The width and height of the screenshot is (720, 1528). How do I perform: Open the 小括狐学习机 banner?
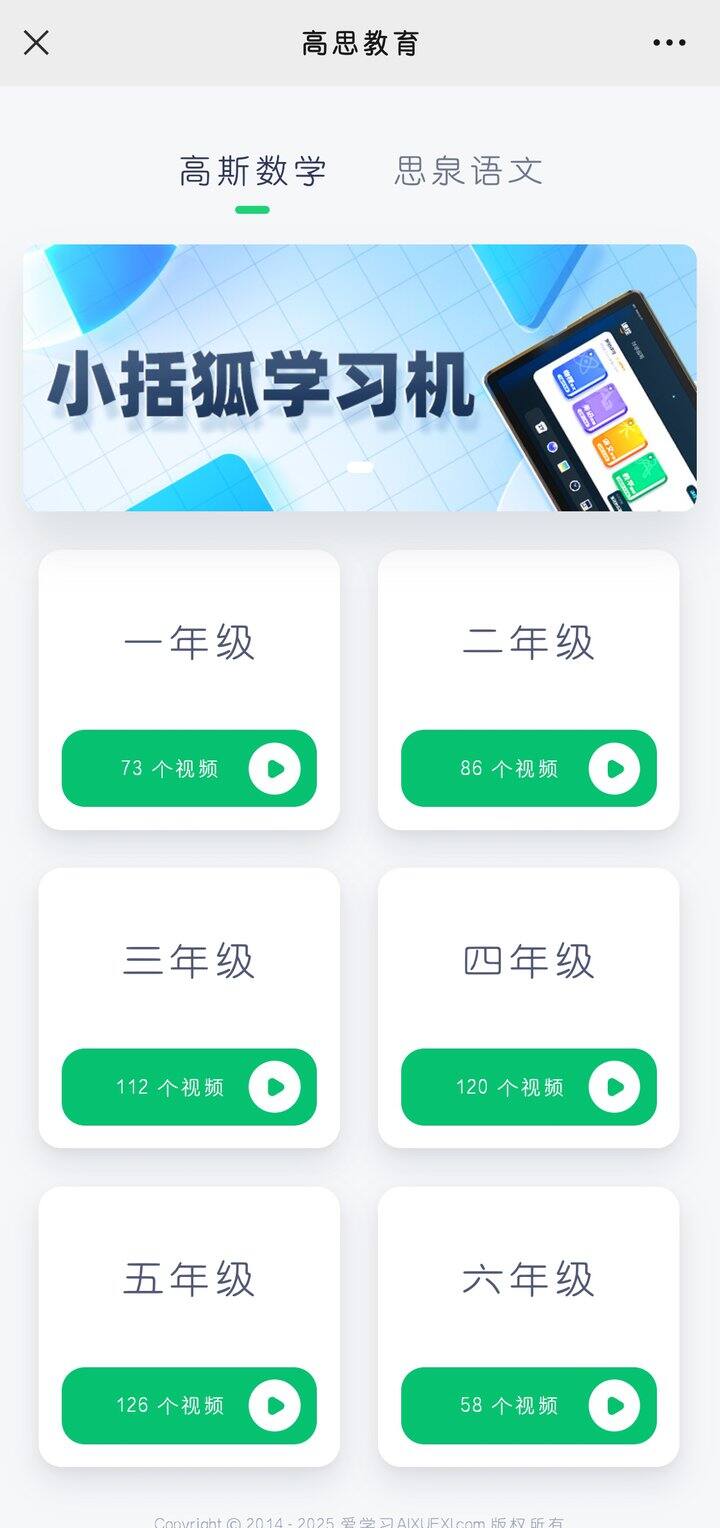point(360,378)
